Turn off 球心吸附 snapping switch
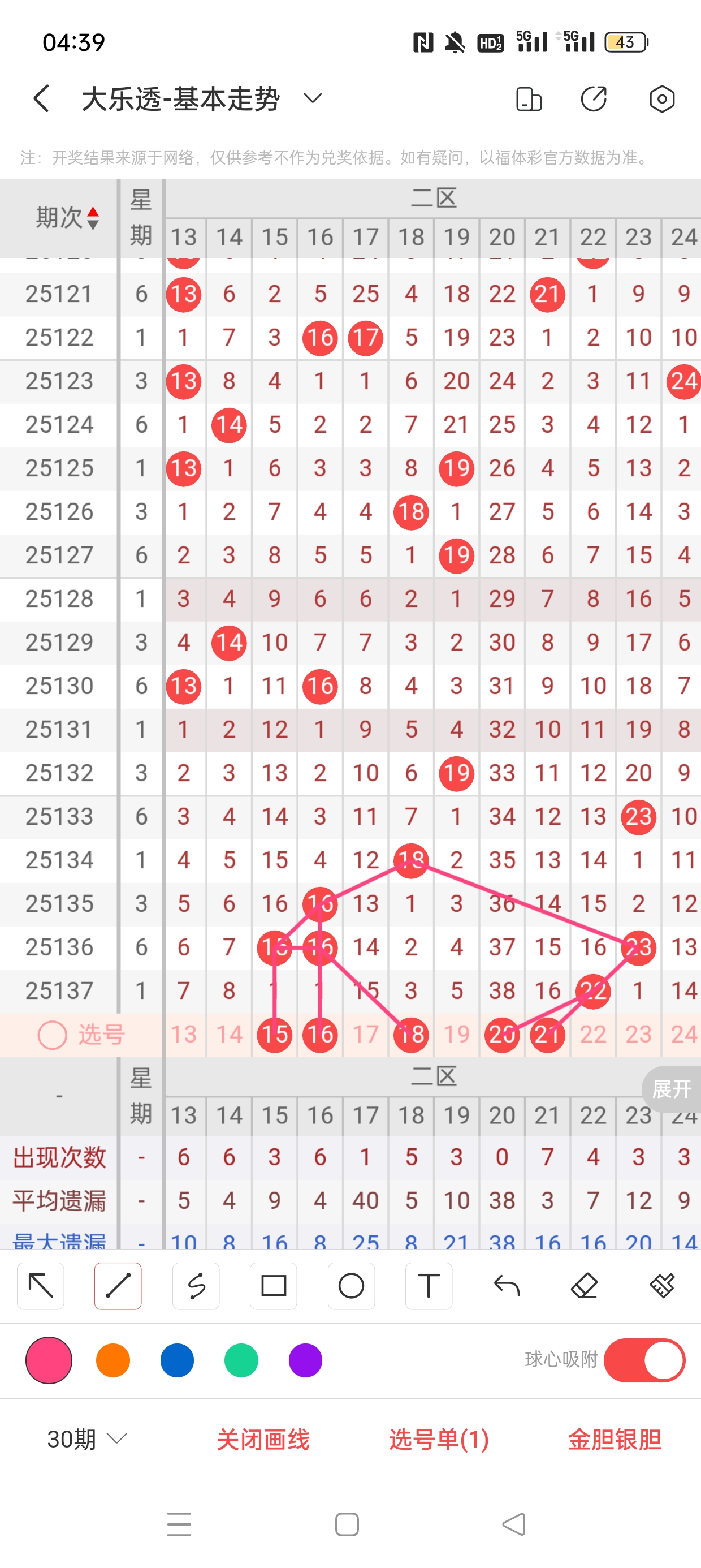The image size is (701, 1568). click(x=644, y=1360)
